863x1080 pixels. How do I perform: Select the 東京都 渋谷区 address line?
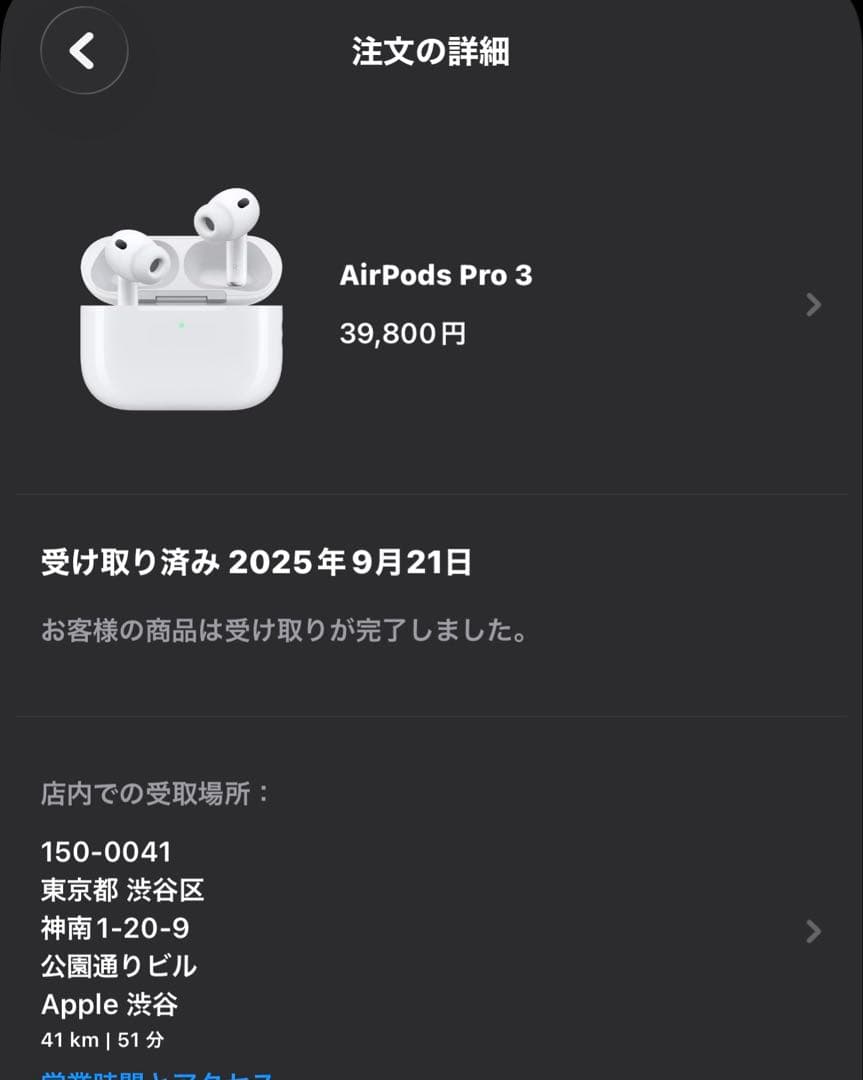click(122, 891)
